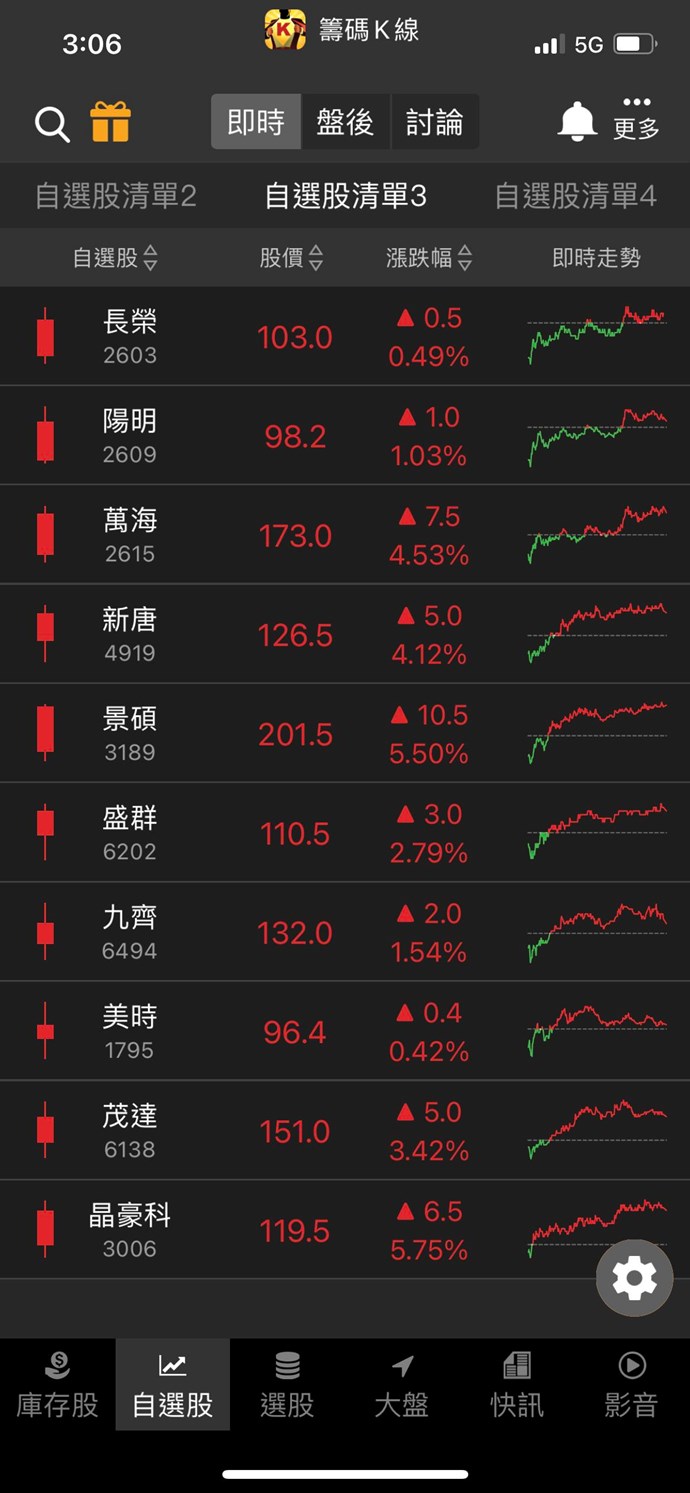This screenshot has width=690, height=1493.
Task: Sort by the 漲跌幅 column header
Action: (x=429, y=258)
